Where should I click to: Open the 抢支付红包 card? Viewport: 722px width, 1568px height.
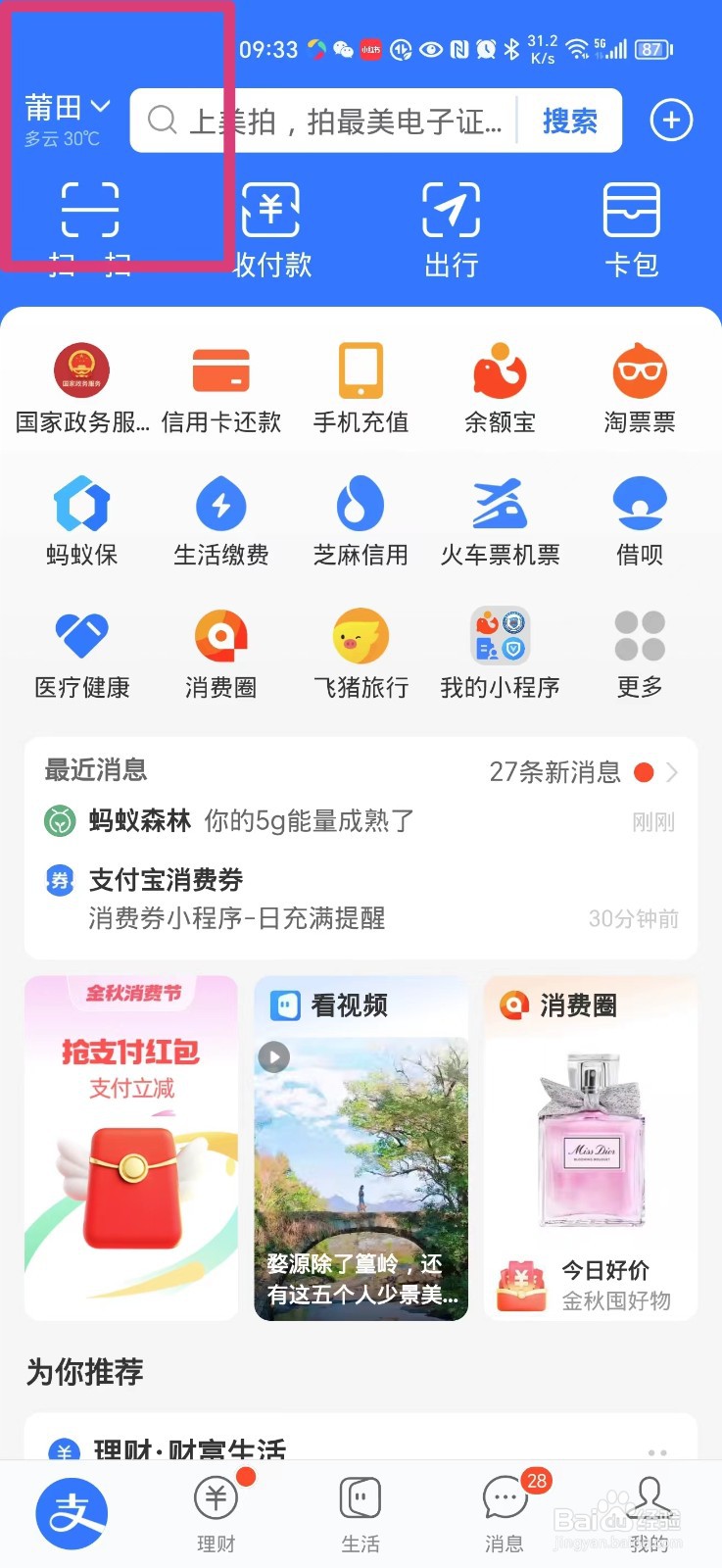131,1148
